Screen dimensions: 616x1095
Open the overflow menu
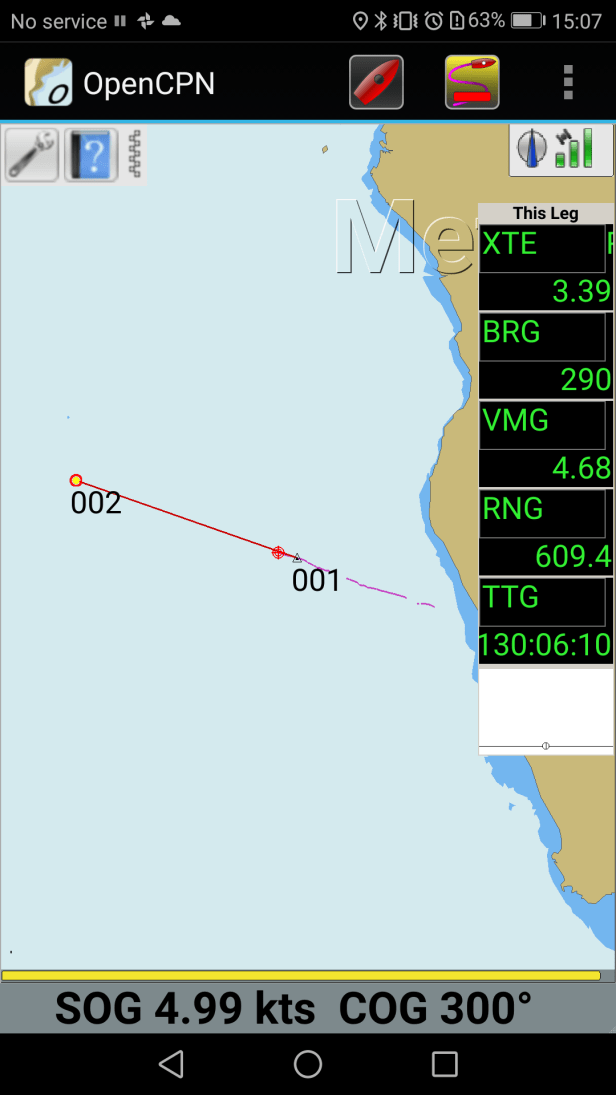[x=567, y=82]
